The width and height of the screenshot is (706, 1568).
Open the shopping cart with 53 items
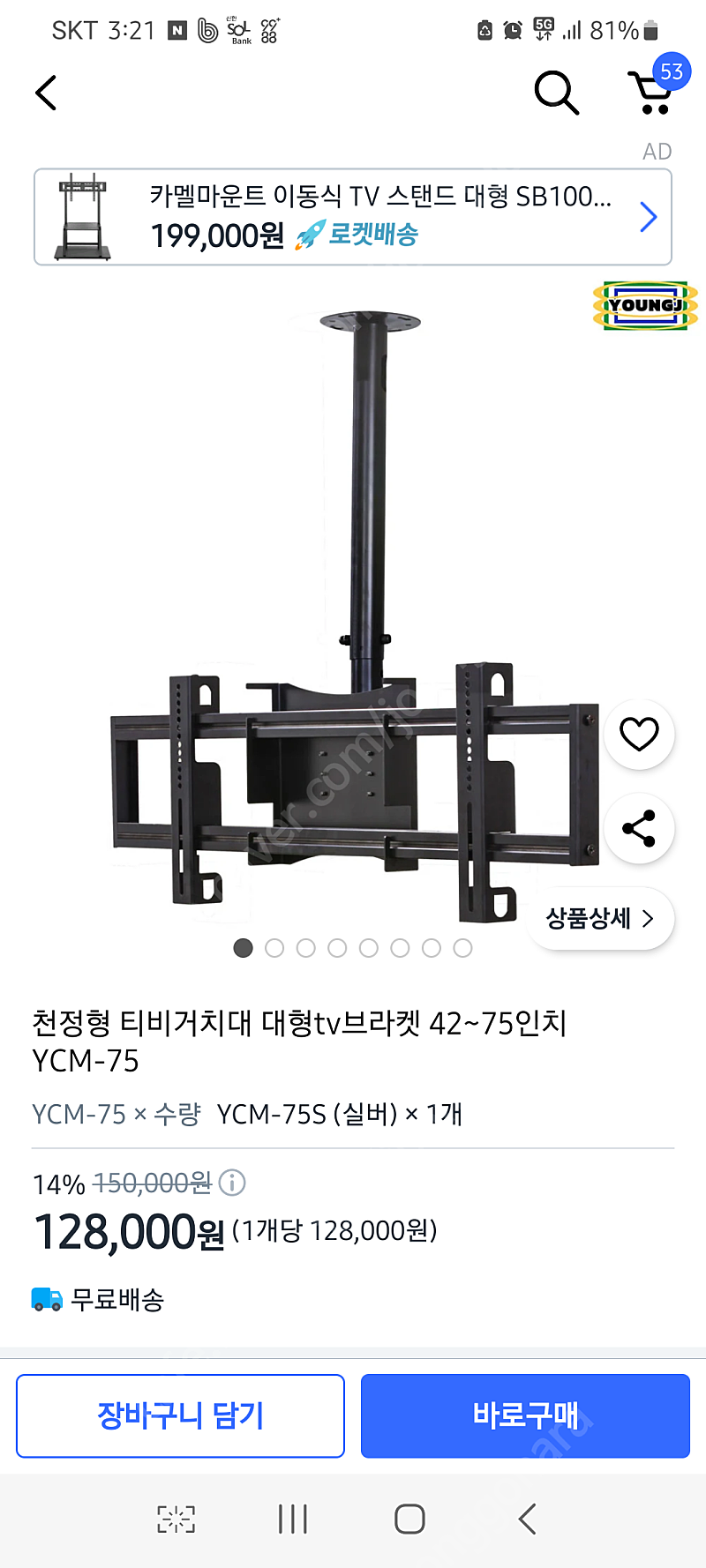point(657,86)
